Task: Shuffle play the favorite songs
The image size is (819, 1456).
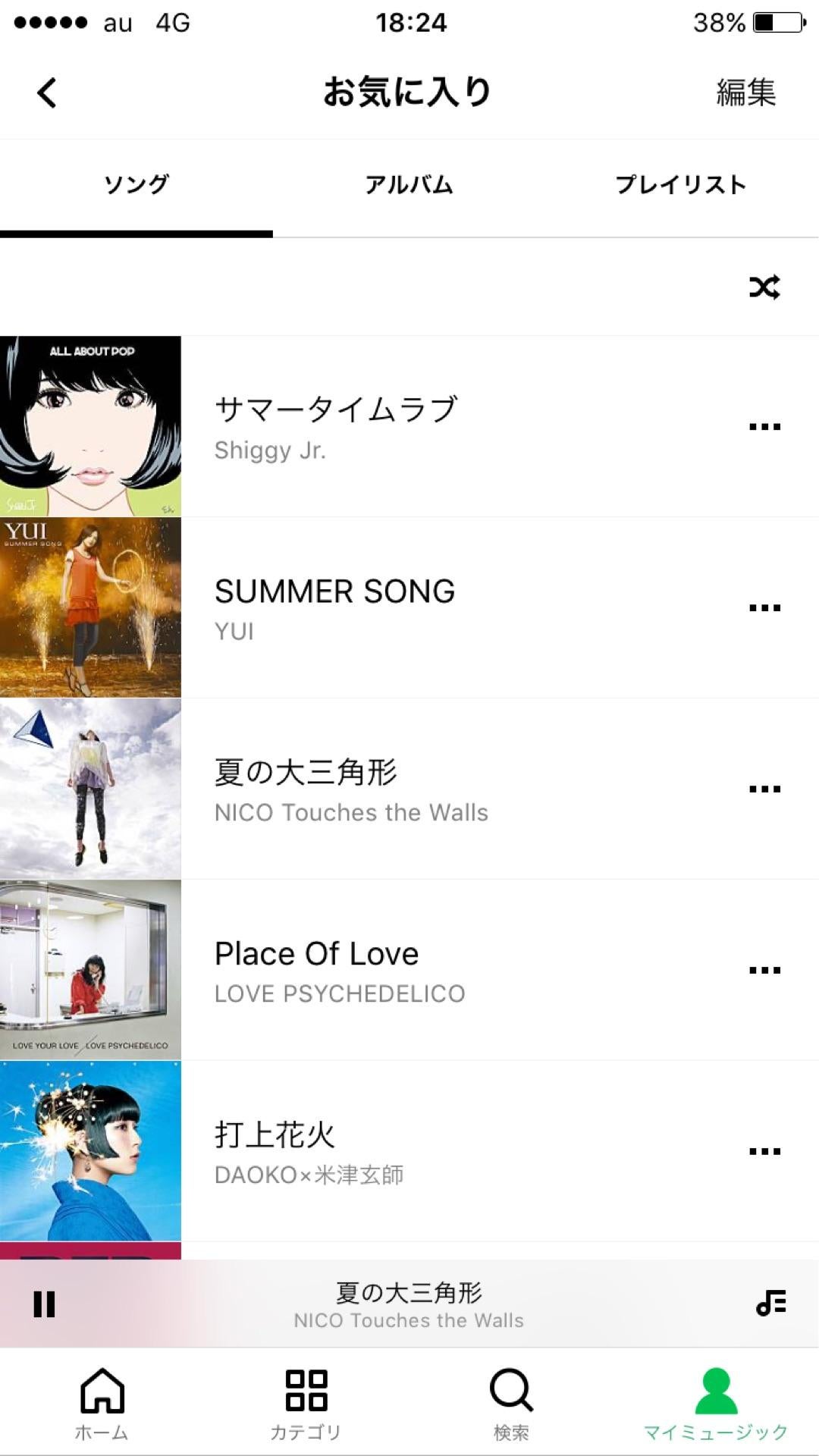Action: tap(764, 287)
